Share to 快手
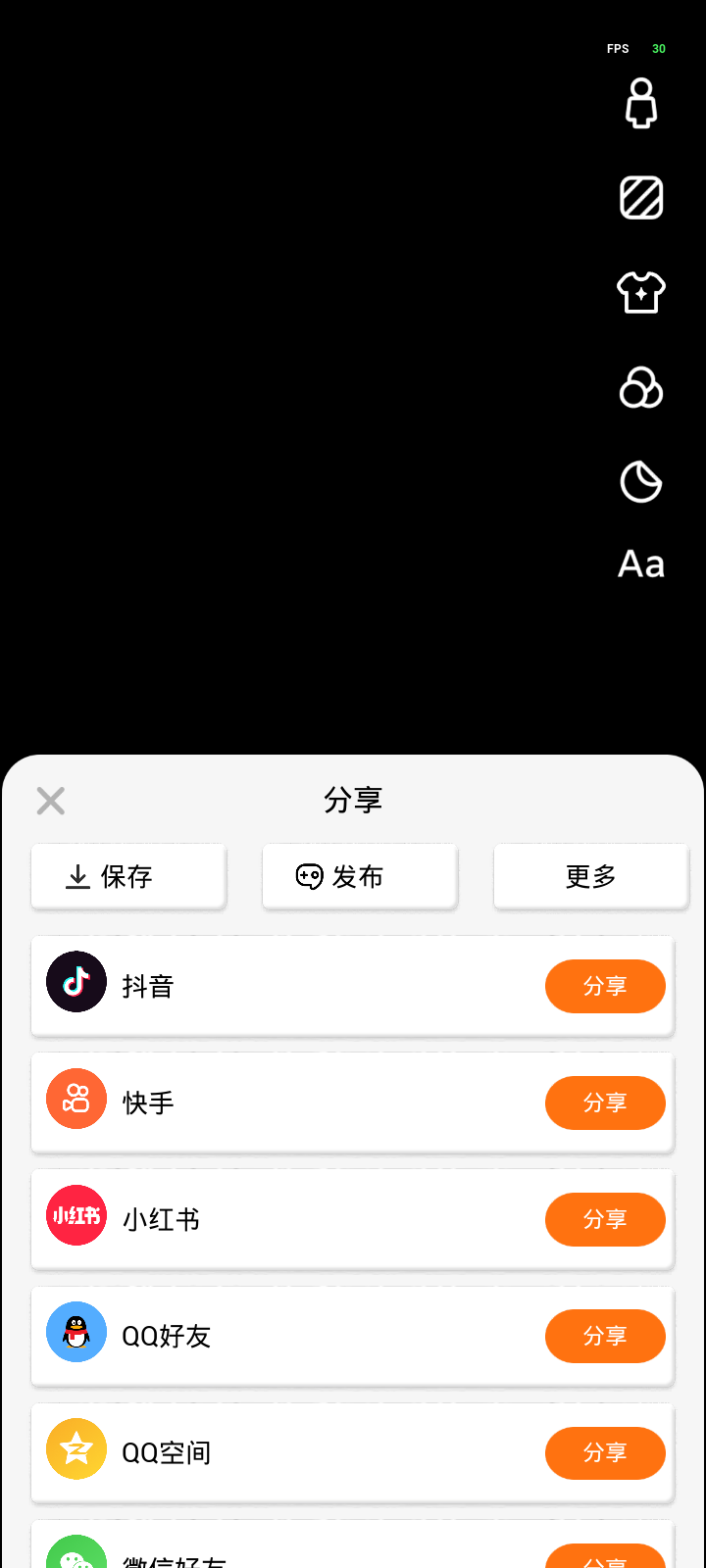The image size is (706, 1568). coord(605,1102)
